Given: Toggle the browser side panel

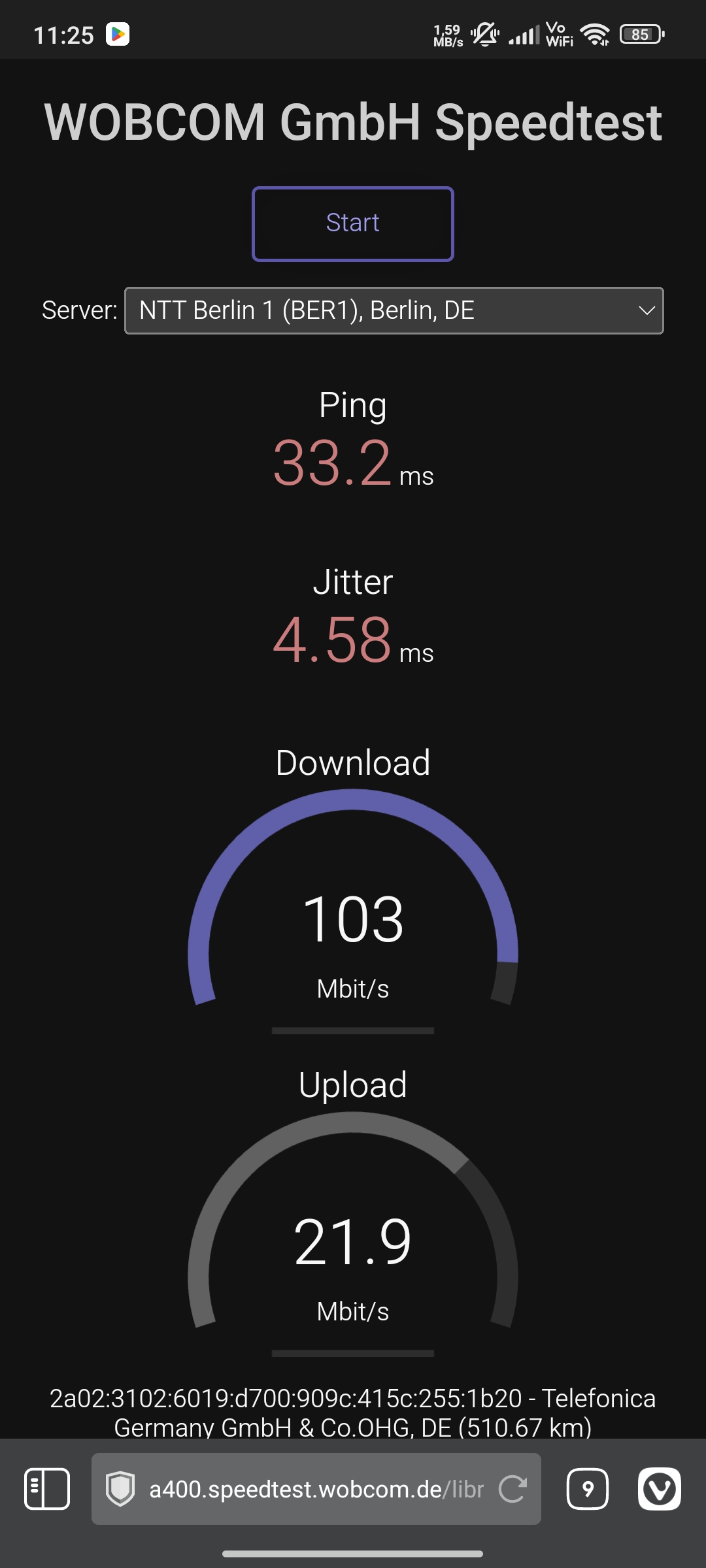Looking at the screenshot, I should 47,1489.
